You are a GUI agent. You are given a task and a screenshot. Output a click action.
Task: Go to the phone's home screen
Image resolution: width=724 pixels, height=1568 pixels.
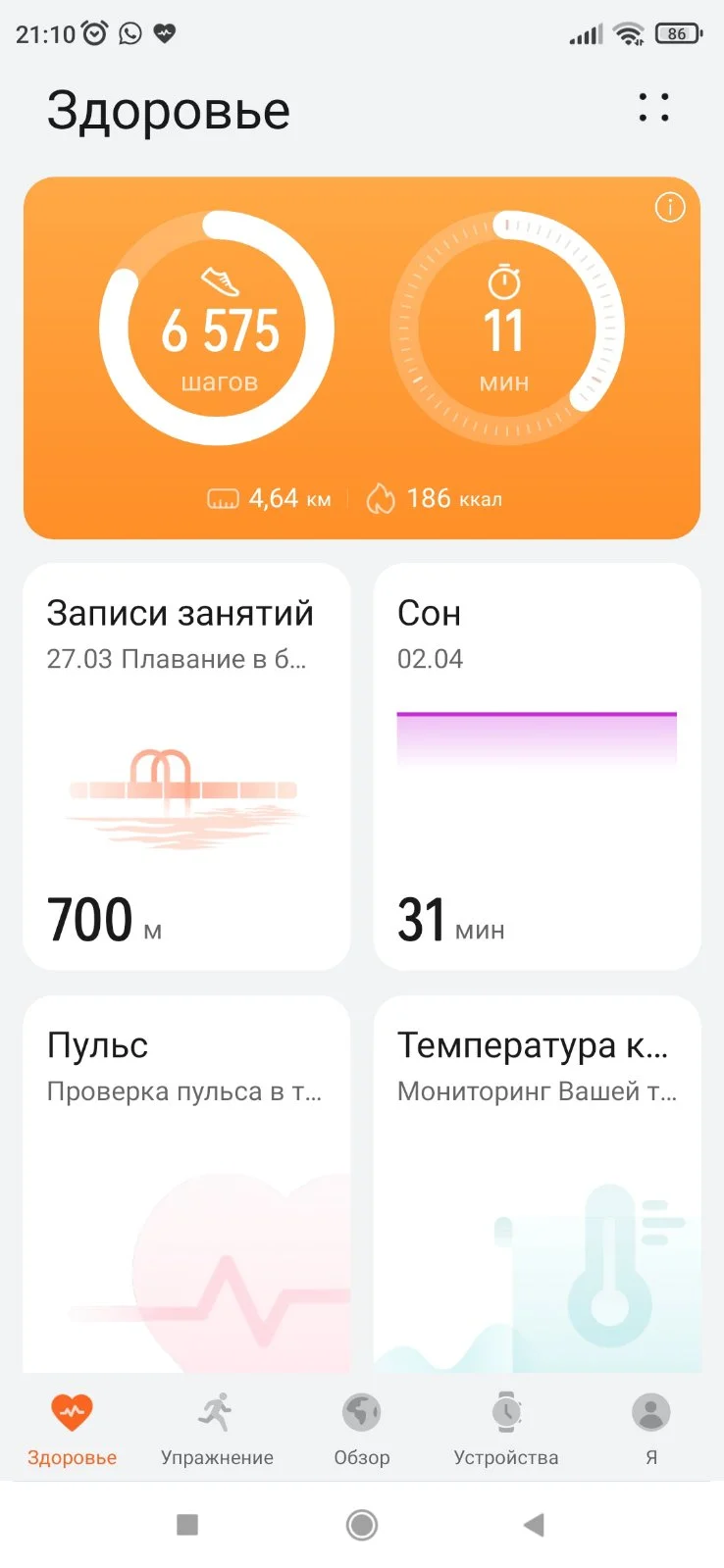coord(362,1524)
